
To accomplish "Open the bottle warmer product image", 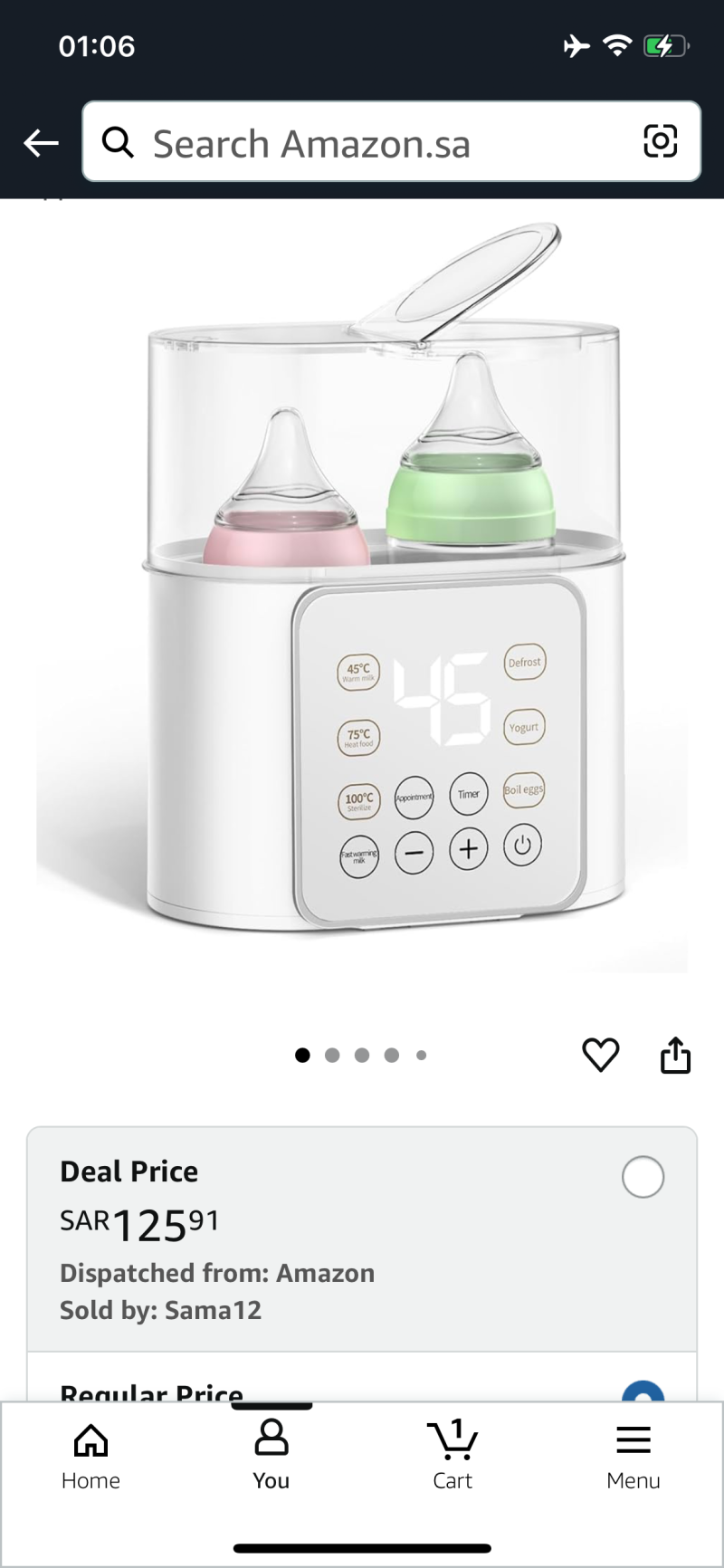I will coord(362,588).
